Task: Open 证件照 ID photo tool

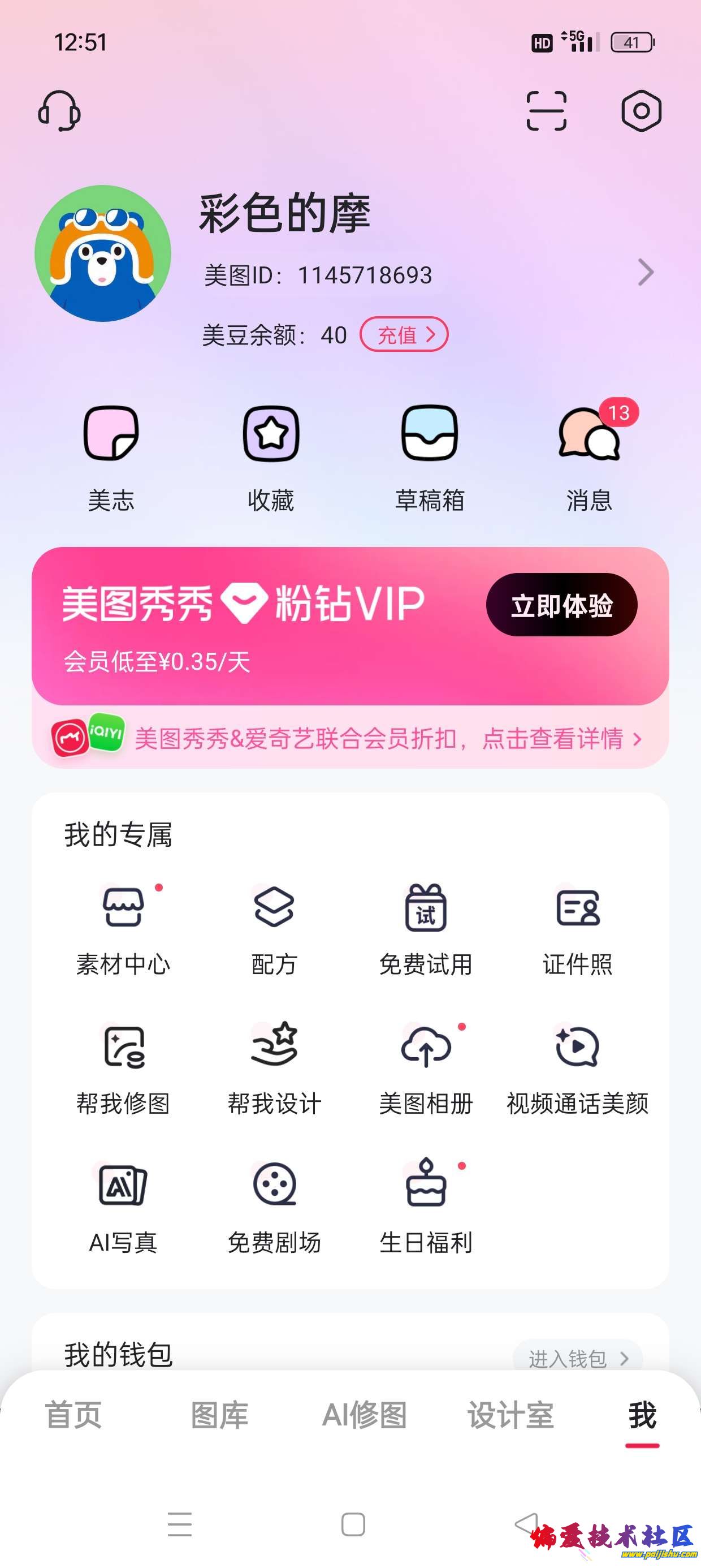Action: 577,929
